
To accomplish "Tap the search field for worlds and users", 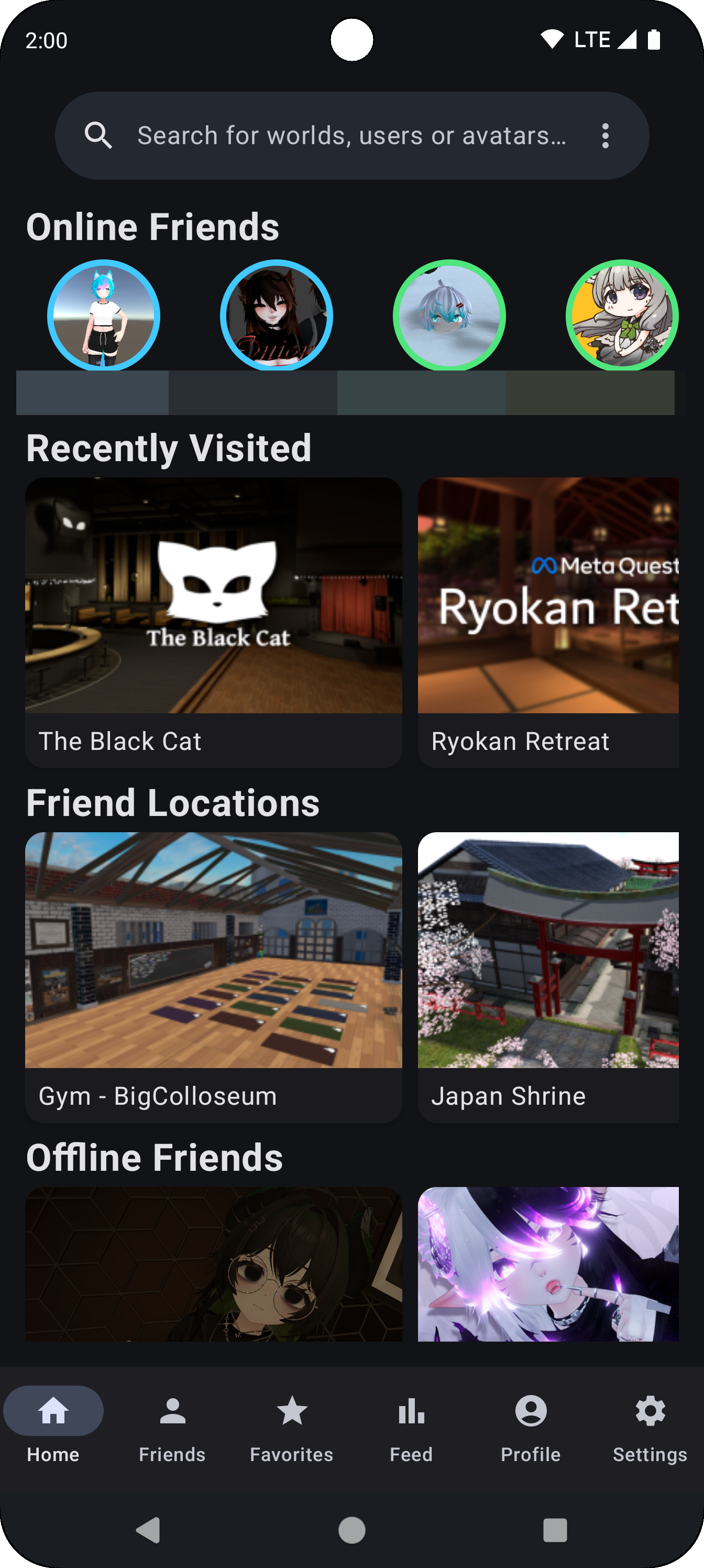I will 351,136.
